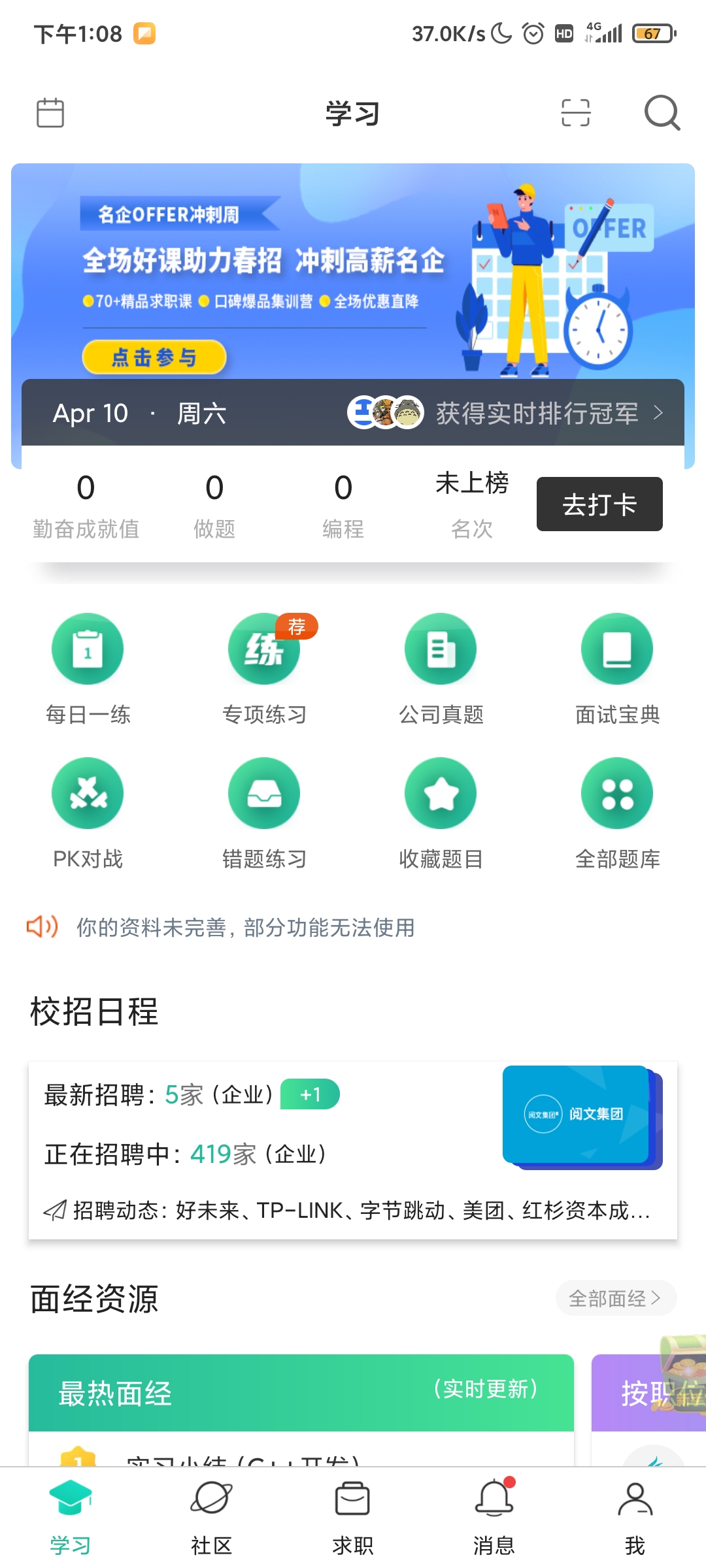
Task: Tap the 去打卡 check-in button
Action: (599, 504)
